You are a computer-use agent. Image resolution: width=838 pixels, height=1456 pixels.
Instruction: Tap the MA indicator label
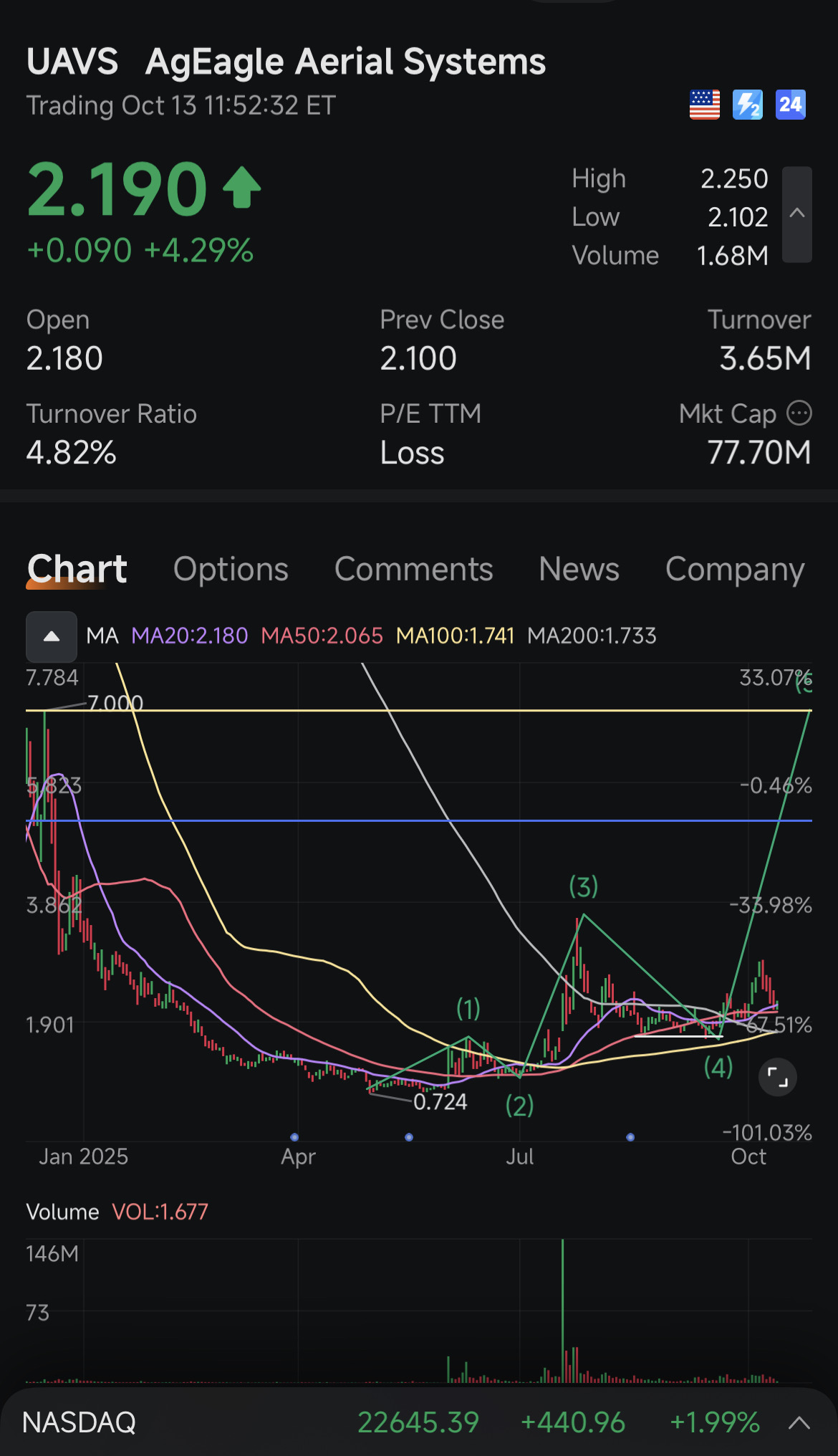102,636
